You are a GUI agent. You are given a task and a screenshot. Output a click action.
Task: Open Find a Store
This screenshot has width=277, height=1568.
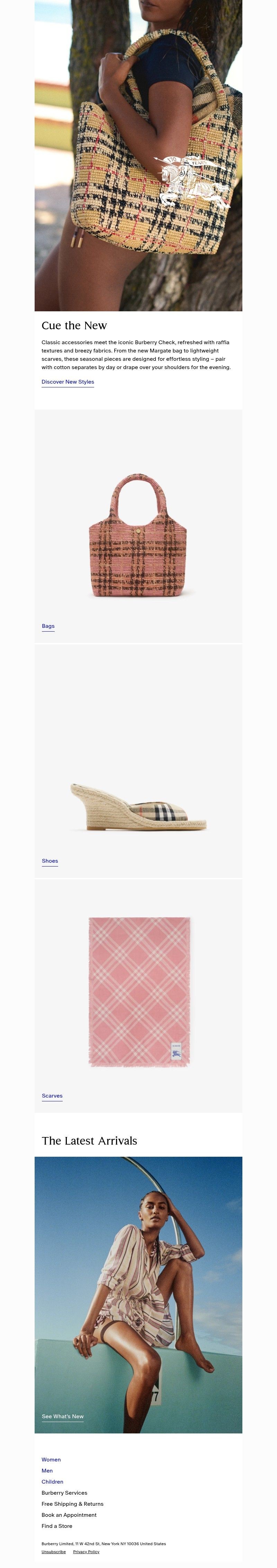coord(57,1526)
